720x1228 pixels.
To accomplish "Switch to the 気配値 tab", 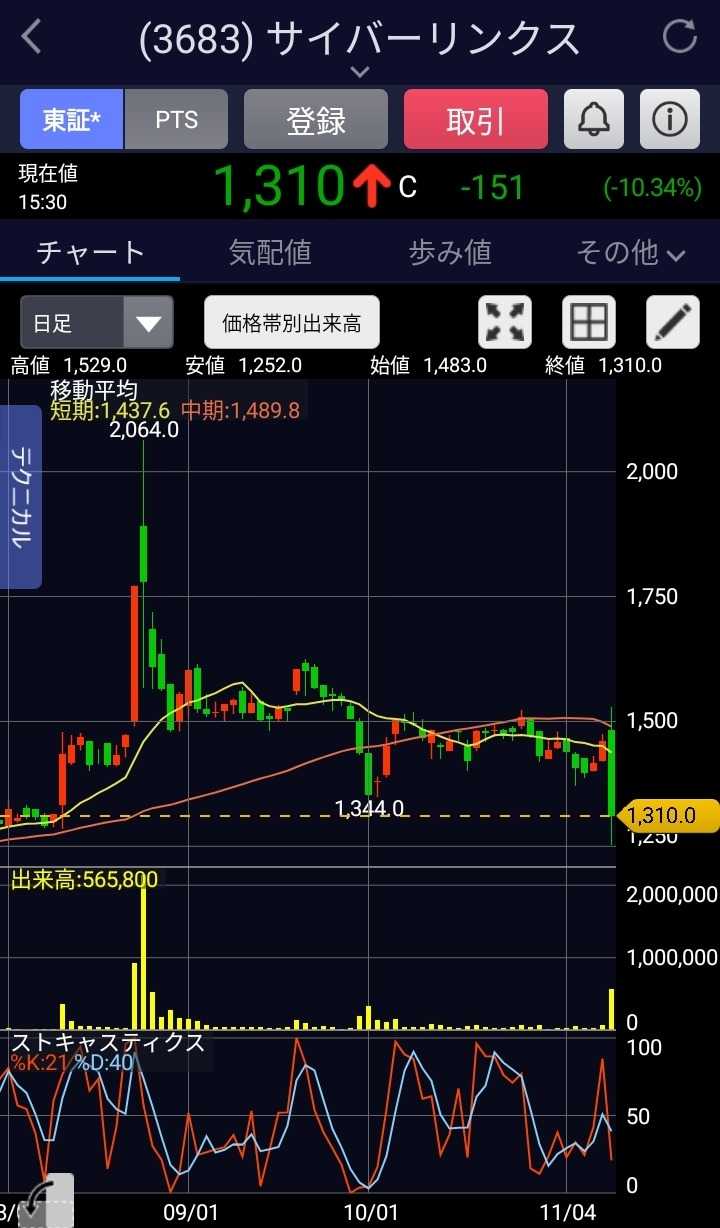I will coord(270,252).
